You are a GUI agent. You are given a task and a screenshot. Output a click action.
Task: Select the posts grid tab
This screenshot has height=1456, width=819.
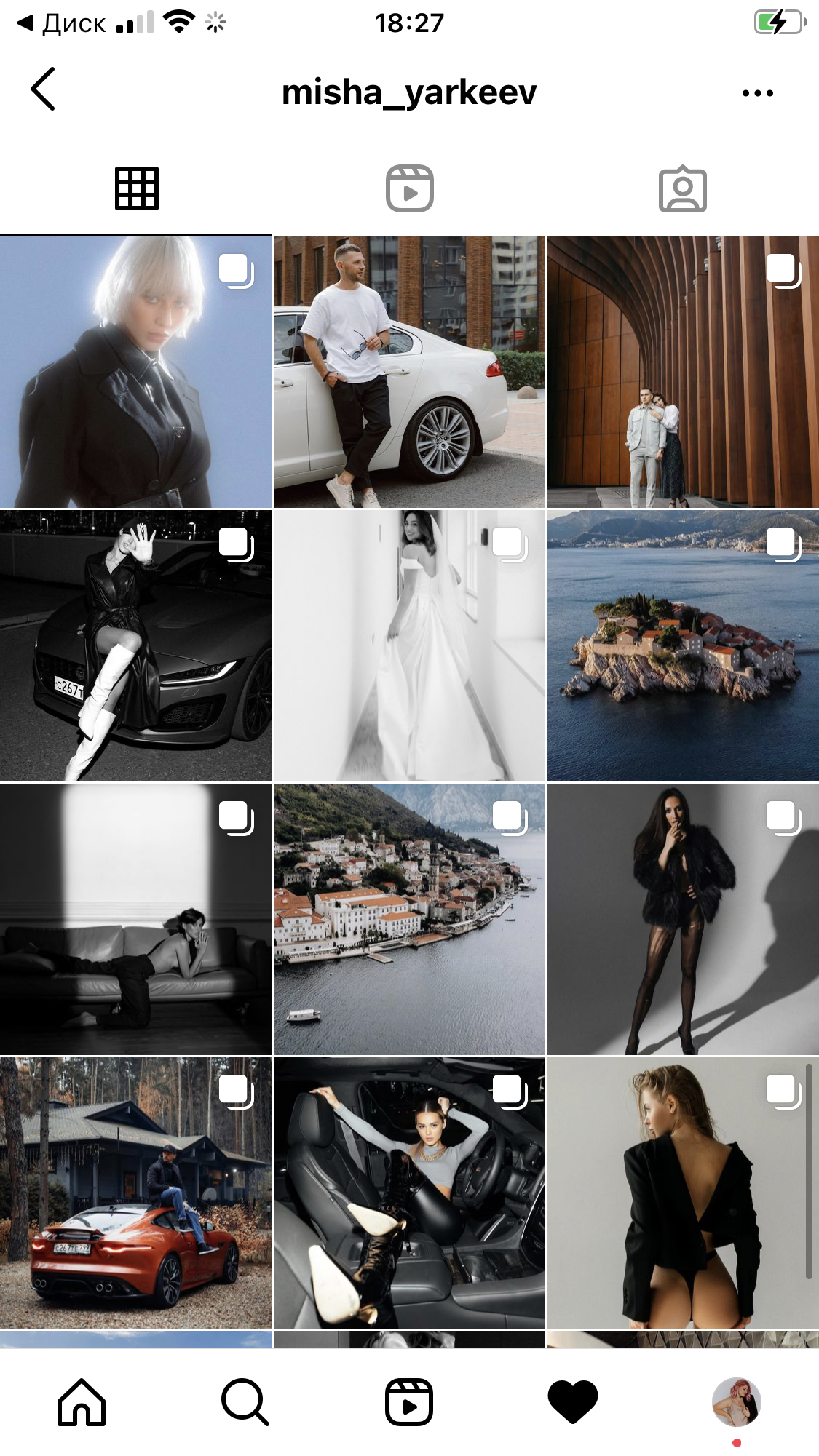coord(136,189)
